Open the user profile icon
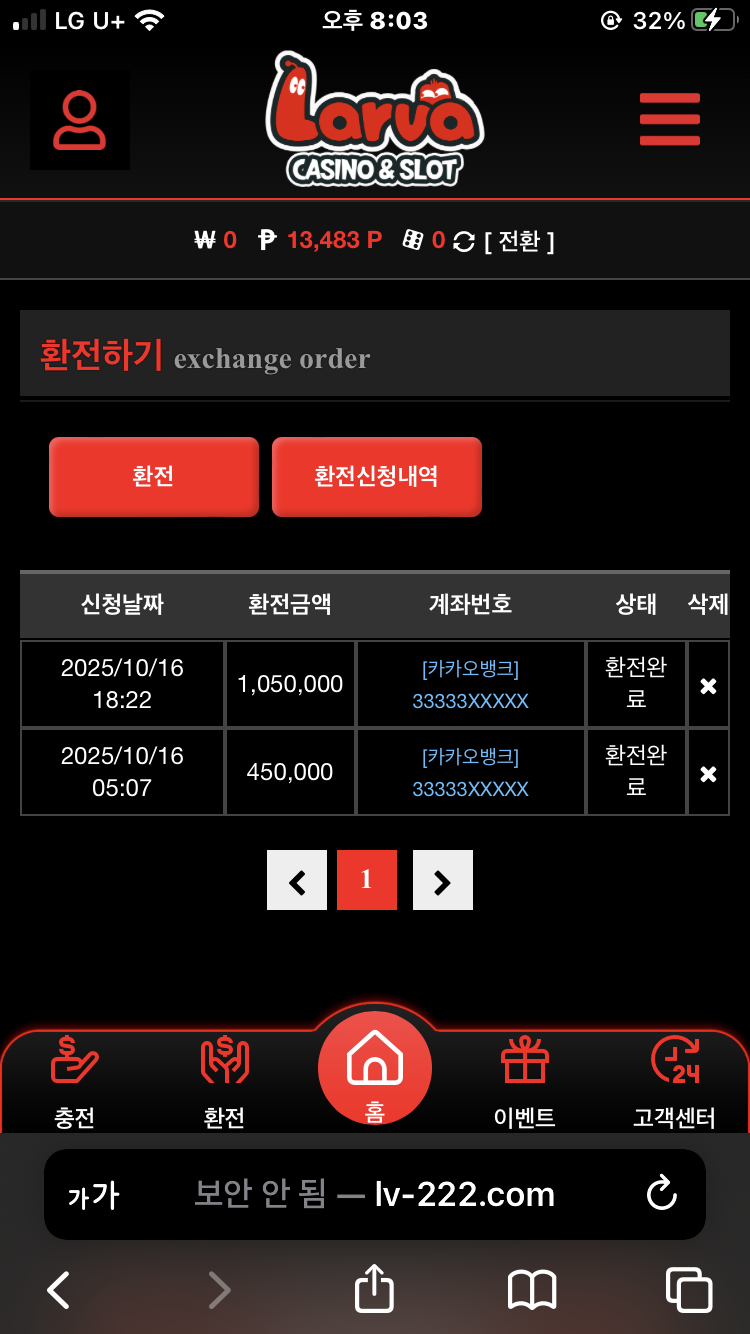The image size is (750, 1334). click(x=80, y=120)
